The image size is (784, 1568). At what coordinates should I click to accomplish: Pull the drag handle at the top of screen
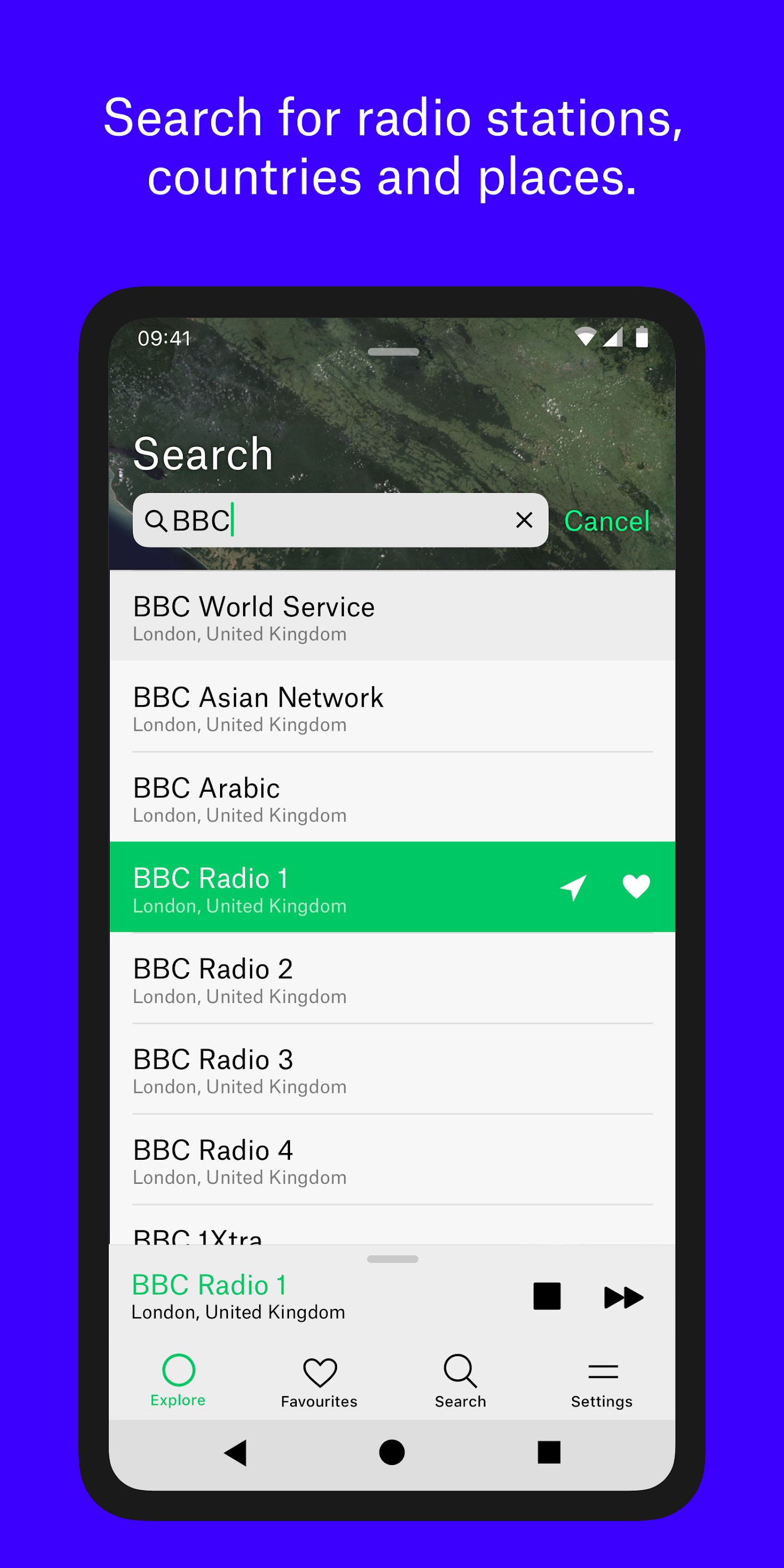[393, 351]
